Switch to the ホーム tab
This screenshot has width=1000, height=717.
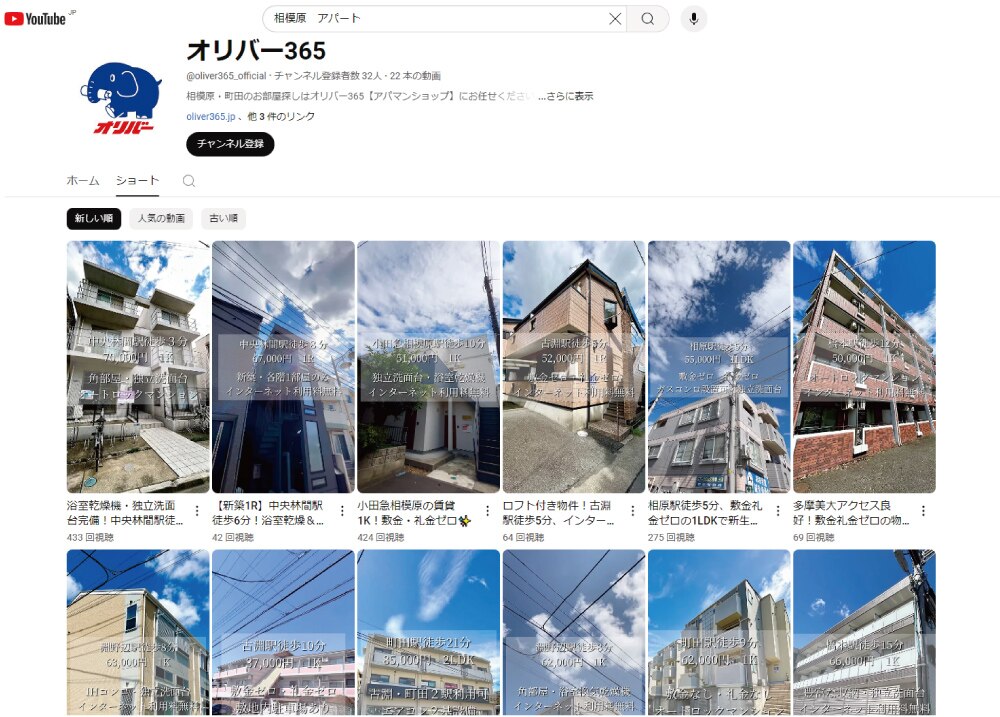pos(83,181)
